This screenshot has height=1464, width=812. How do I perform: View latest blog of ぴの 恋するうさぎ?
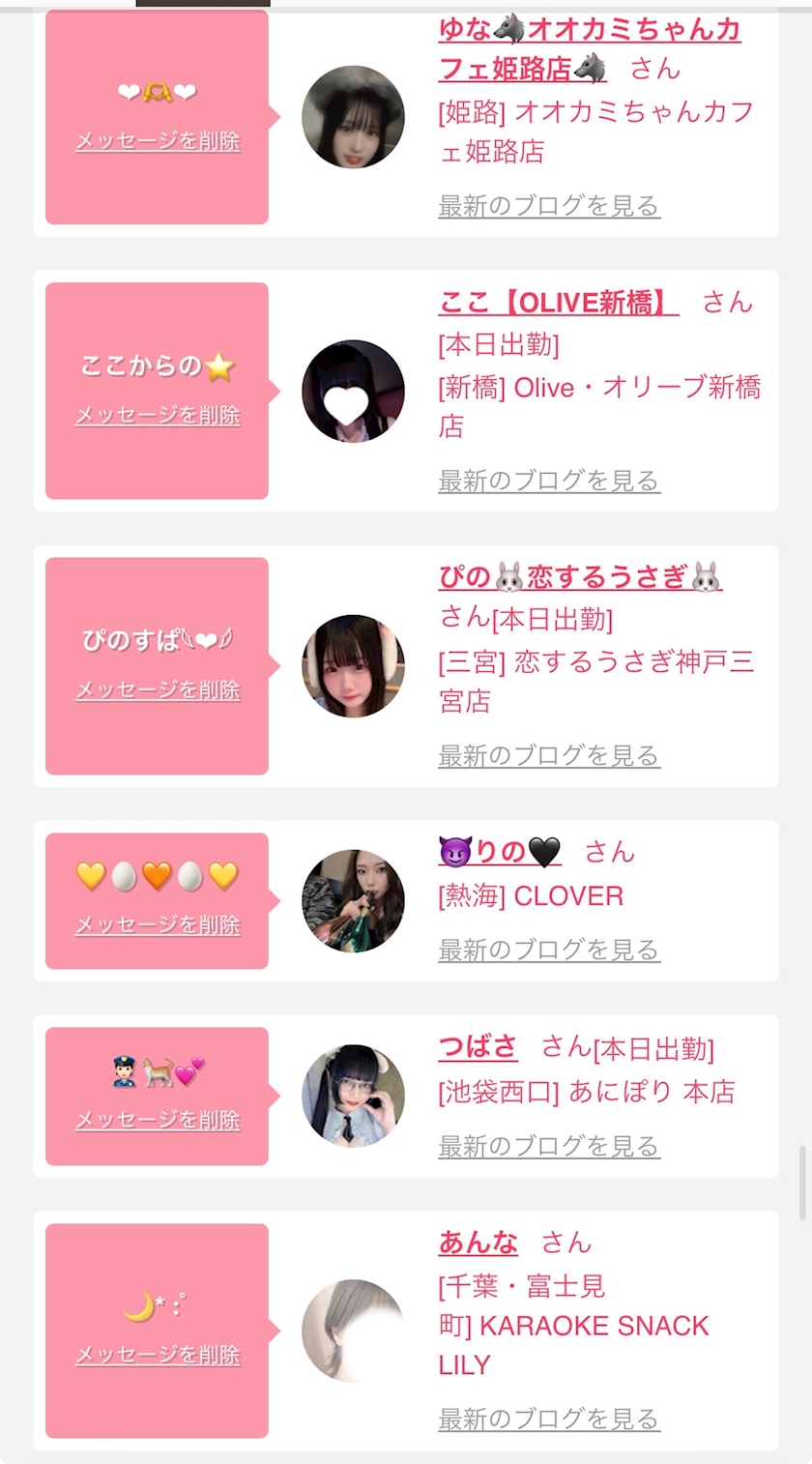click(x=549, y=755)
